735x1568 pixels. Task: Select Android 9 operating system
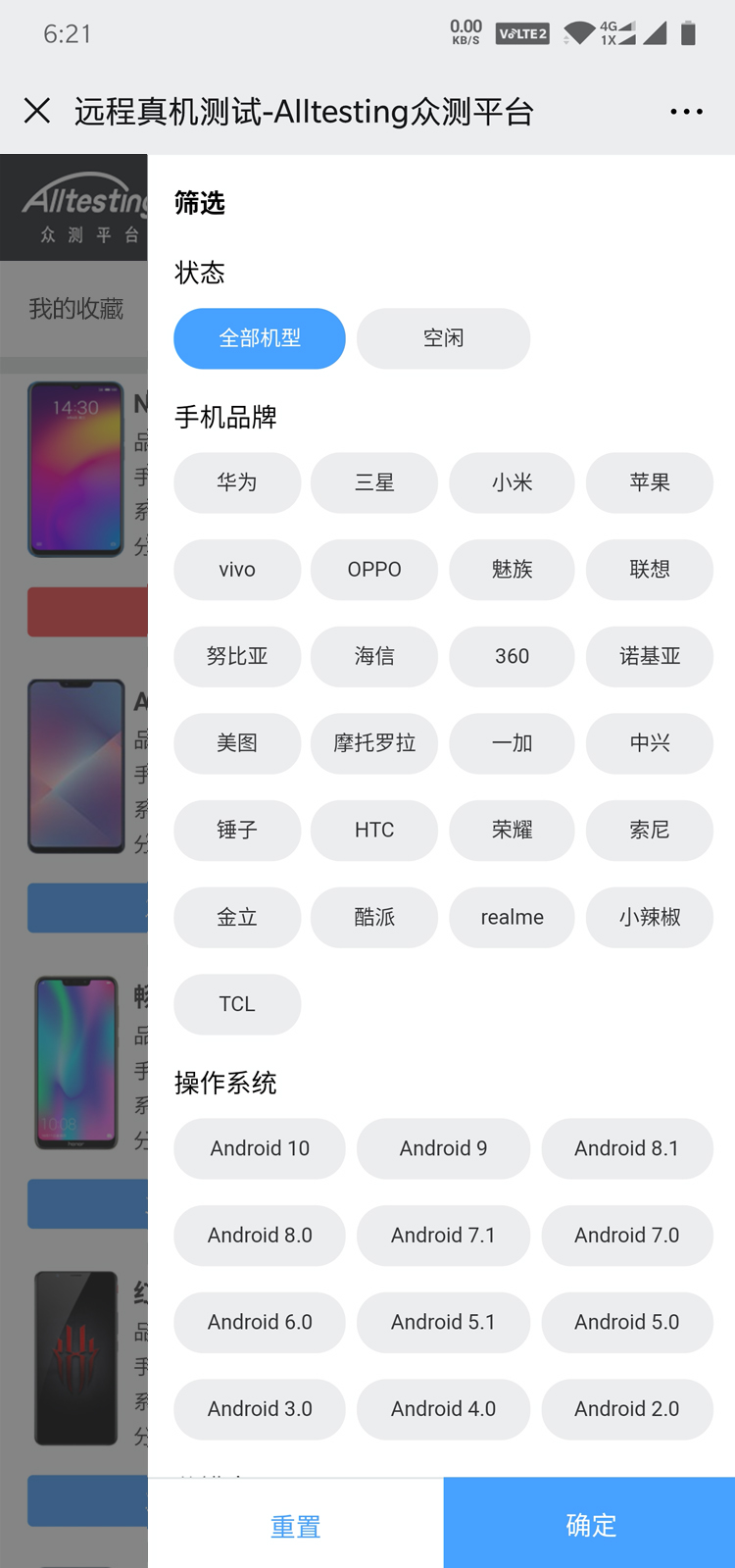443,1148
